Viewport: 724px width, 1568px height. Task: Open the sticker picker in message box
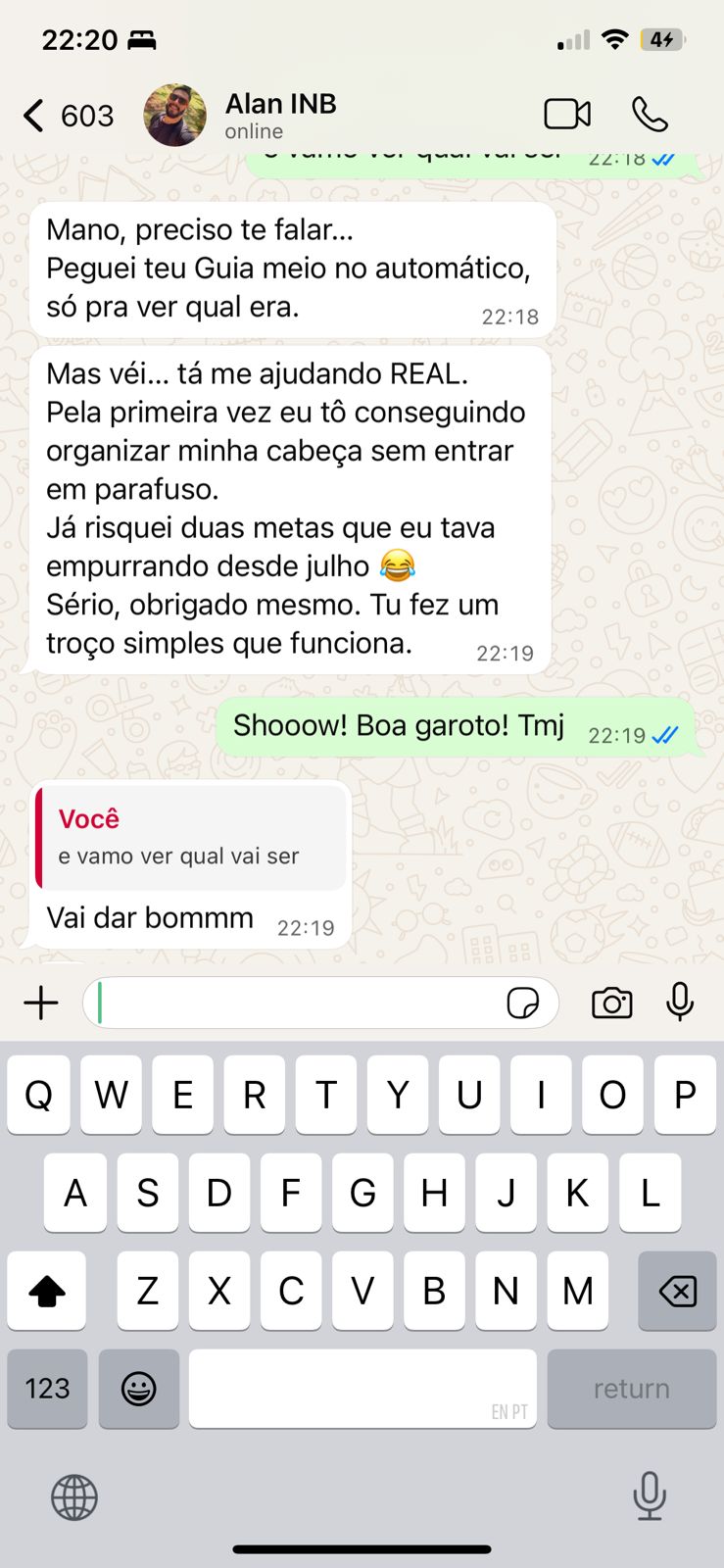point(523,1003)
